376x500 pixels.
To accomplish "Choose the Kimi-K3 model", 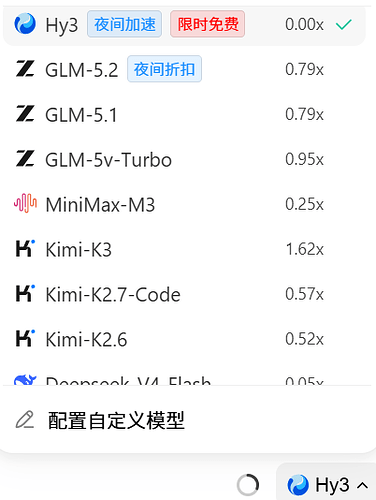I will click(184, 249).
